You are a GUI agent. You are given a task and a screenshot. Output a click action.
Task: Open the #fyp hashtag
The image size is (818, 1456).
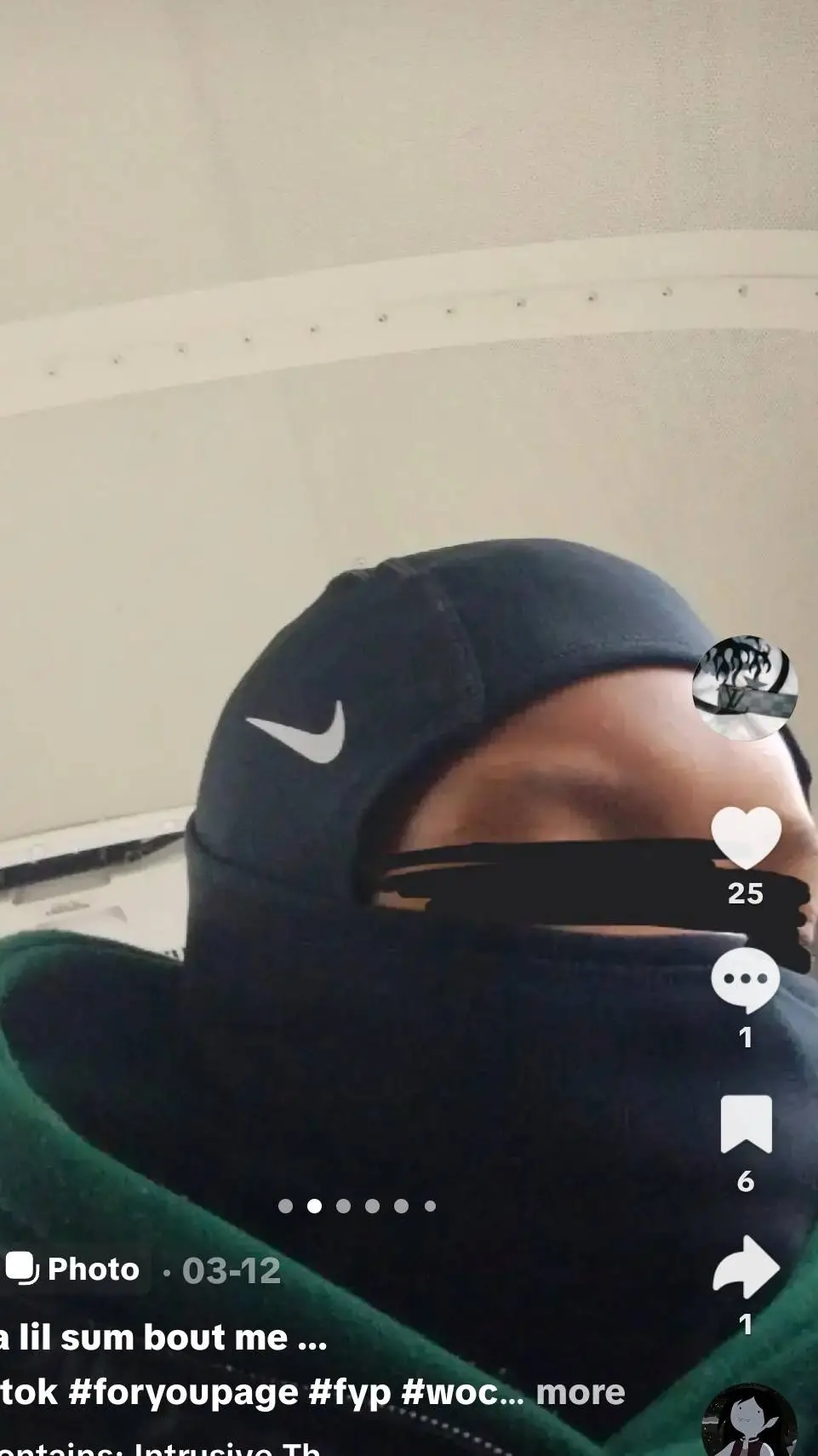click(x=349, y=1392)
